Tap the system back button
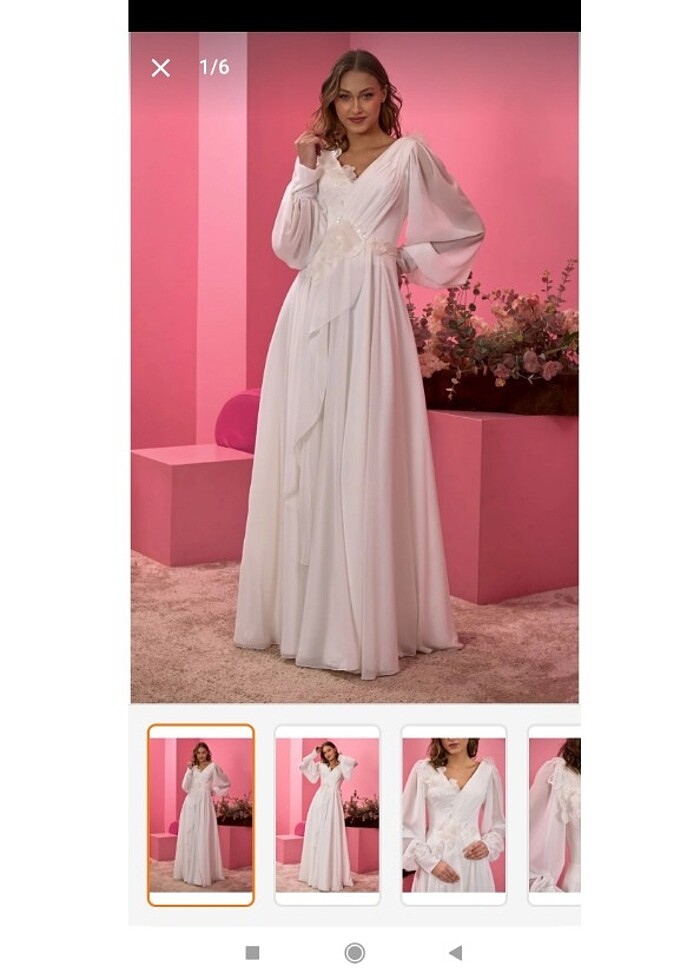Screen dimensions: 700x980 point(455,953)
